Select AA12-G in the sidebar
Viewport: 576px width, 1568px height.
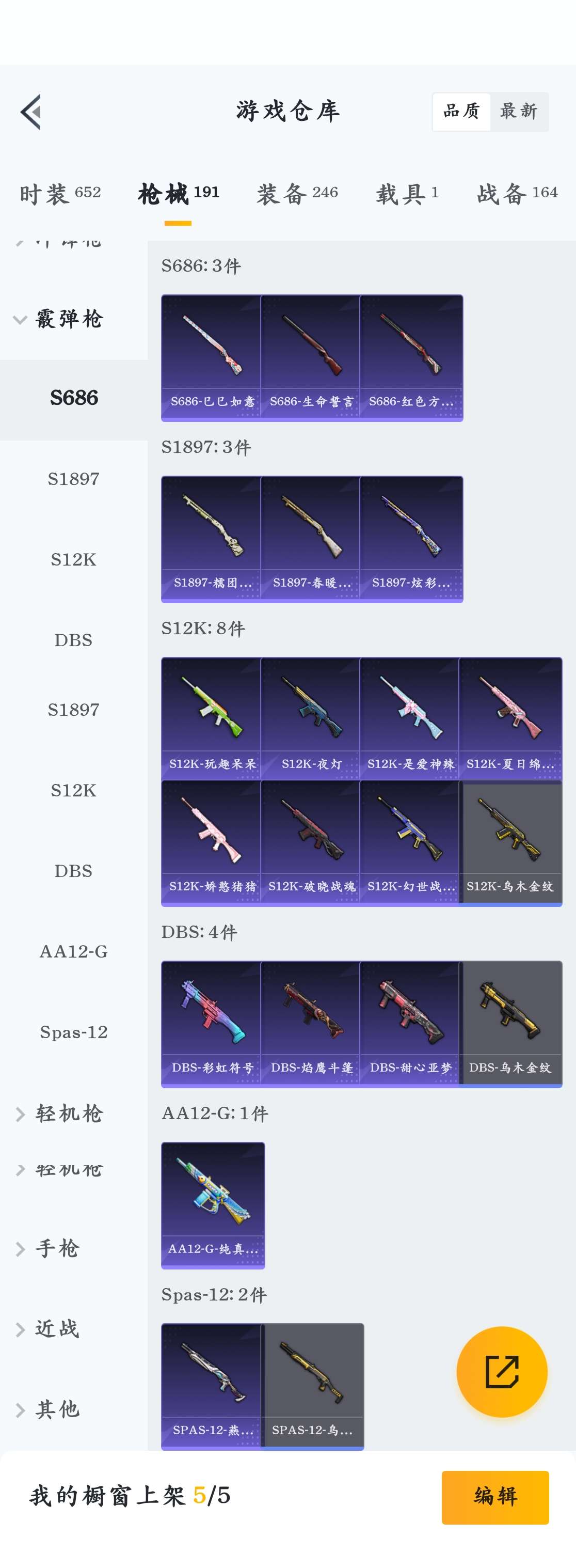(x=74, y=951)
